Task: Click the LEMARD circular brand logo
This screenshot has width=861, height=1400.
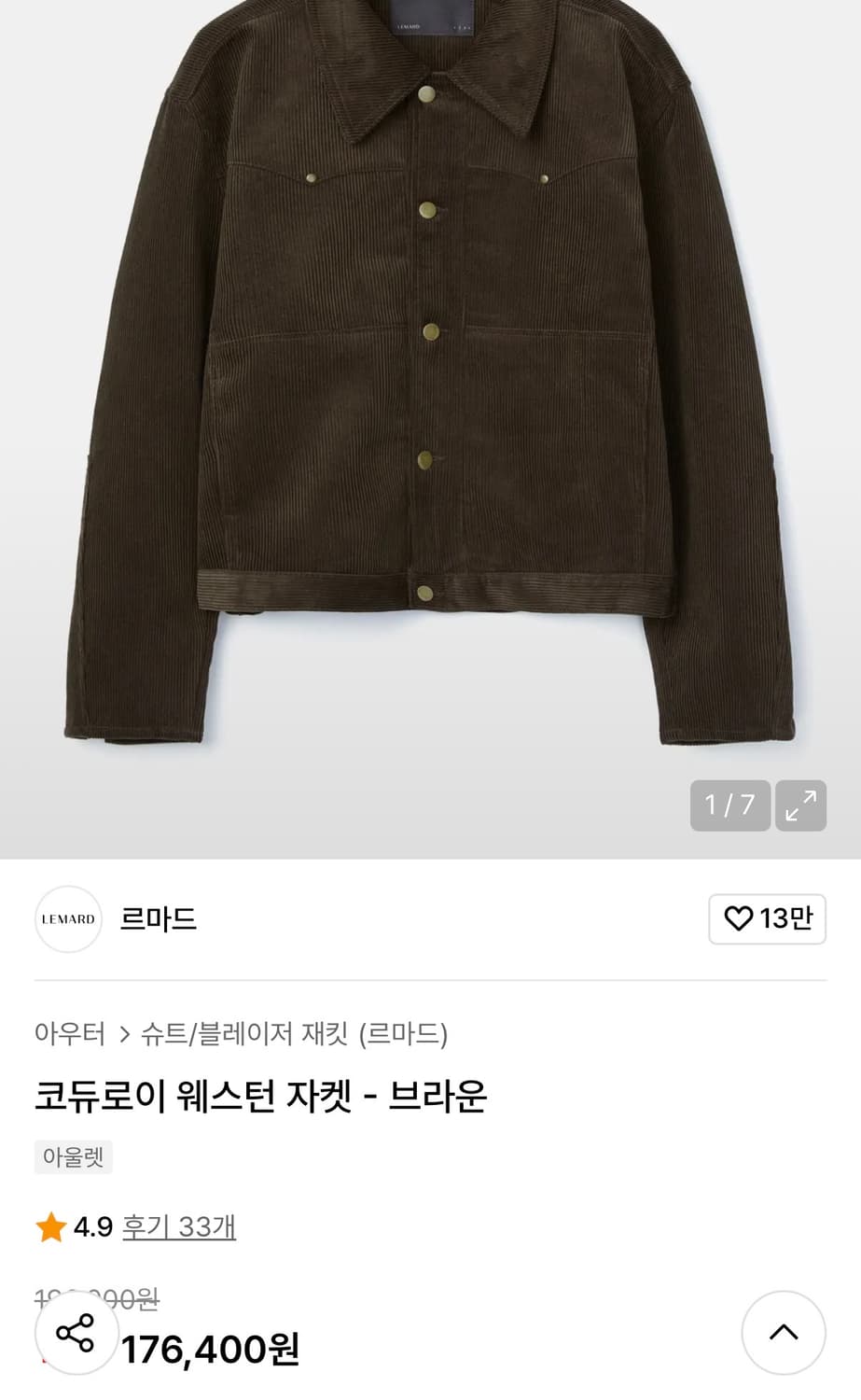Action: tap(67, 919)
